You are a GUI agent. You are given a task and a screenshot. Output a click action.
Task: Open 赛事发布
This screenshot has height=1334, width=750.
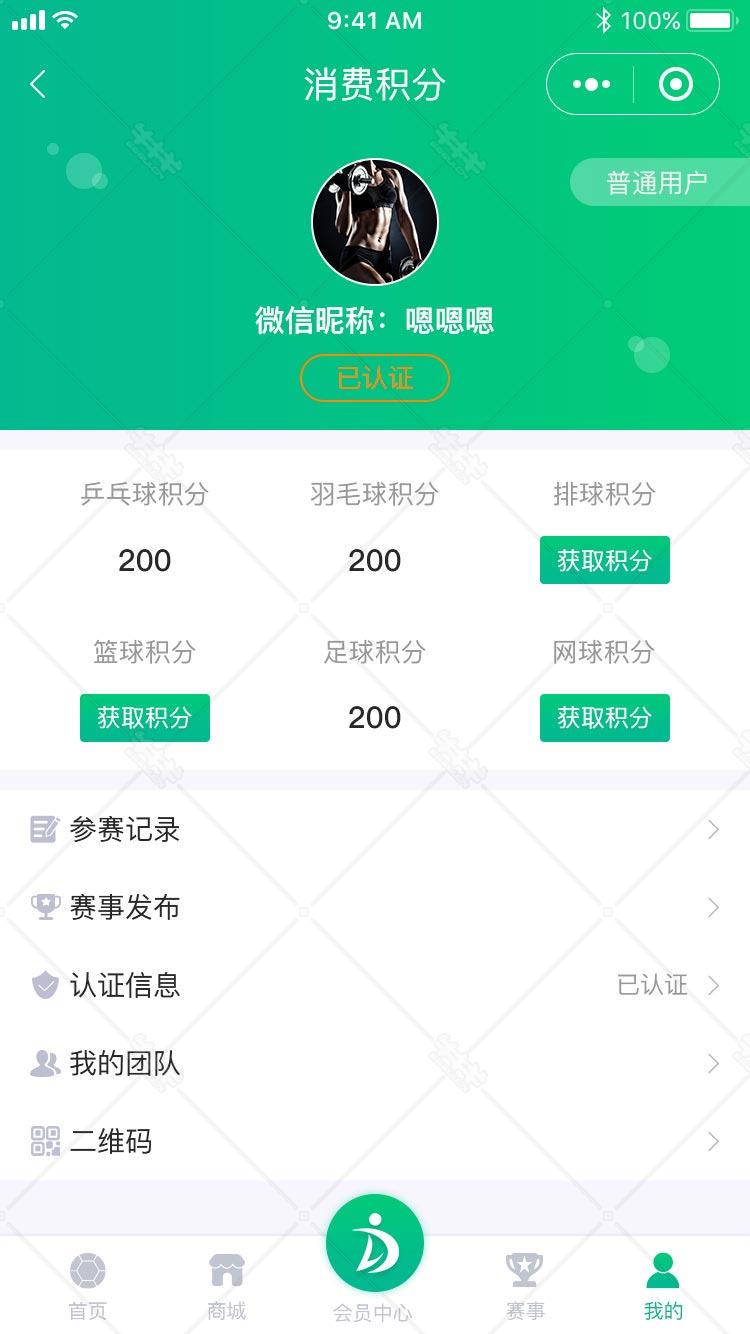click(375, 907)
